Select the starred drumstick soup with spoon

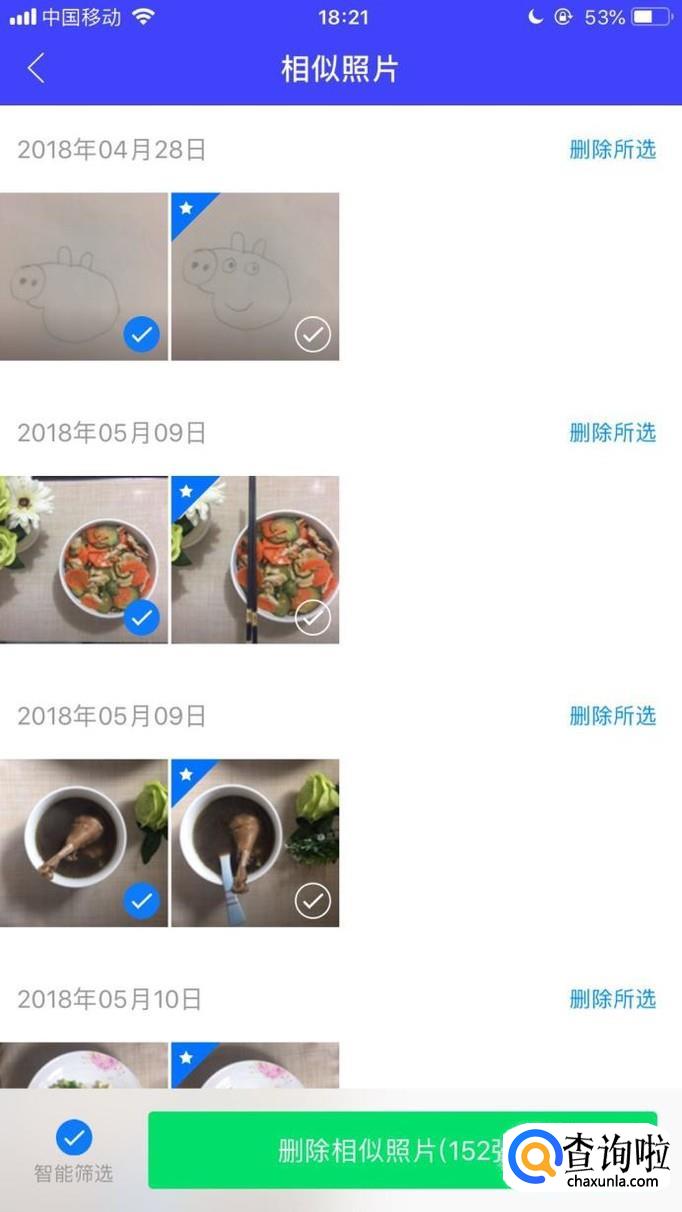(x=313, y=901)
